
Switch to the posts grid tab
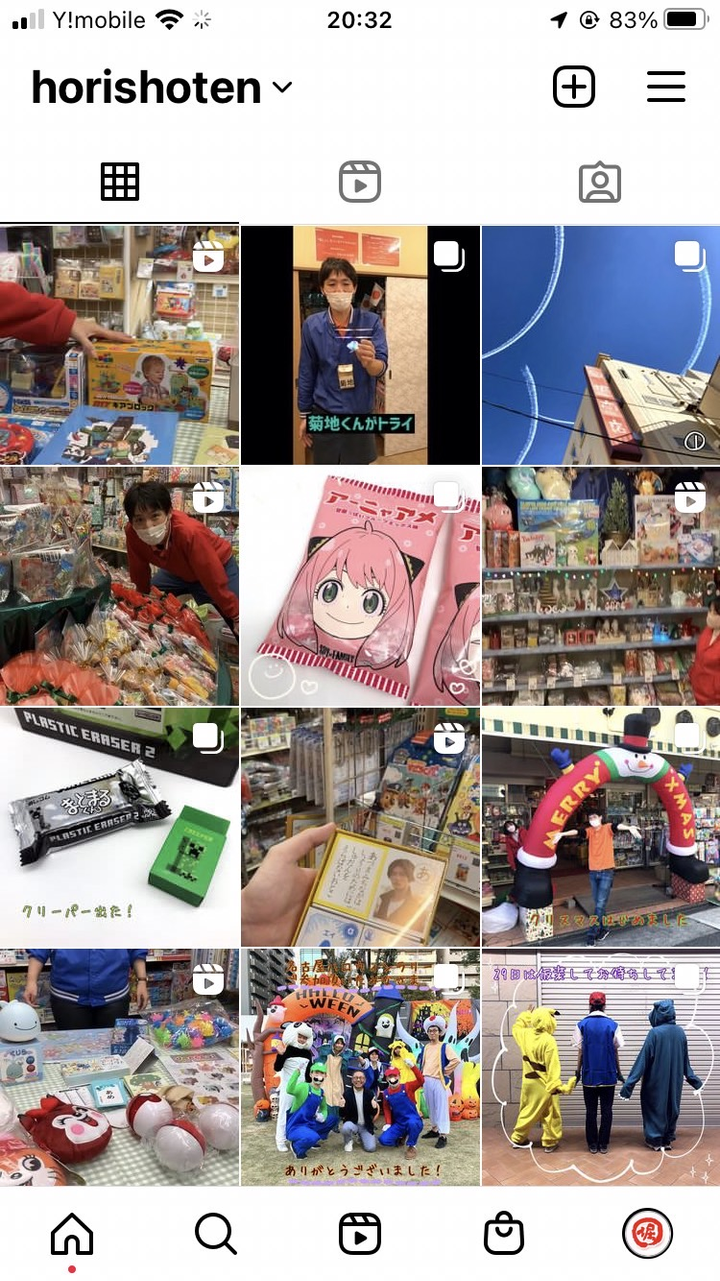120,182
